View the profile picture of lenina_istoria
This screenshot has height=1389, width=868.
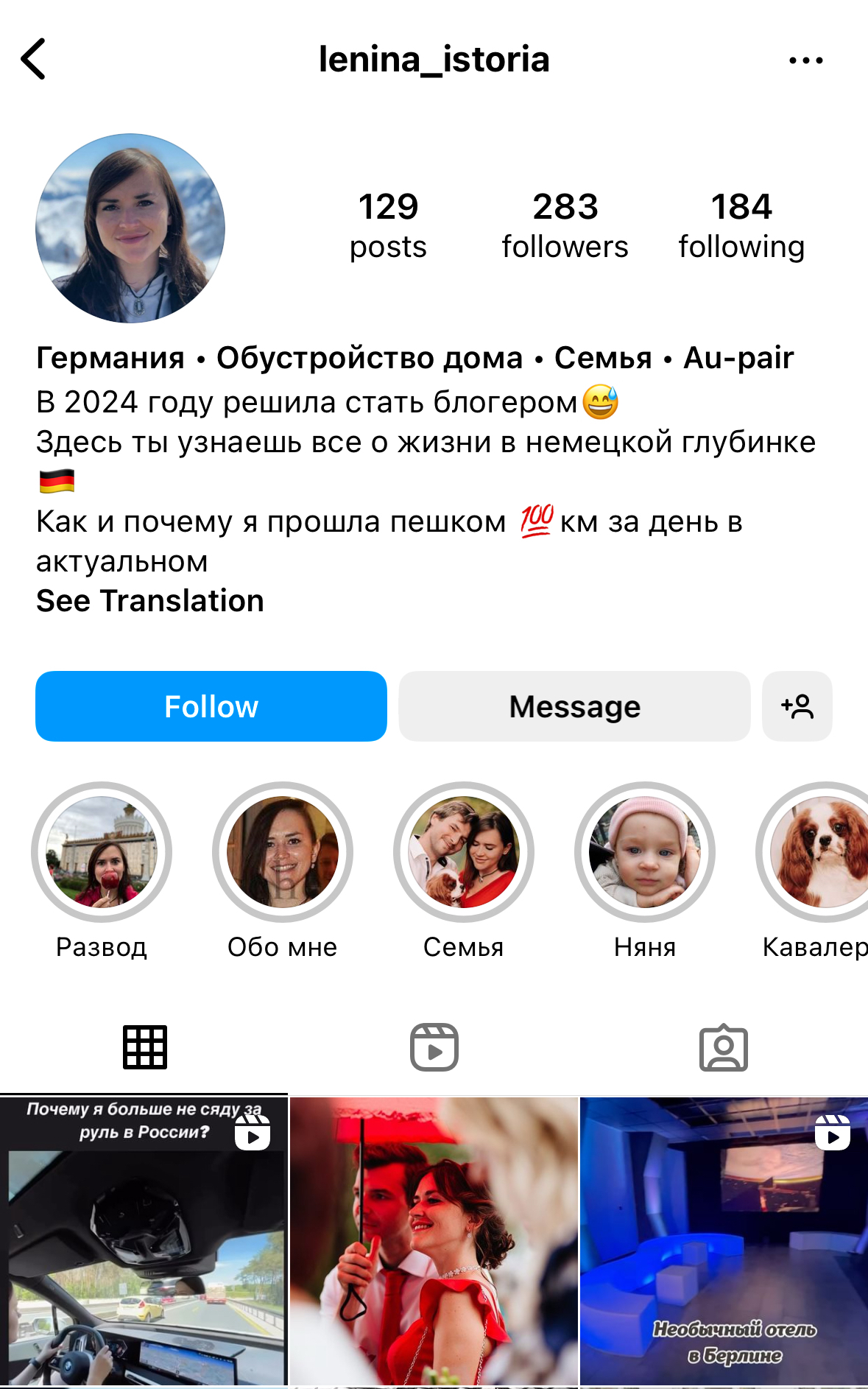(130, 228)
